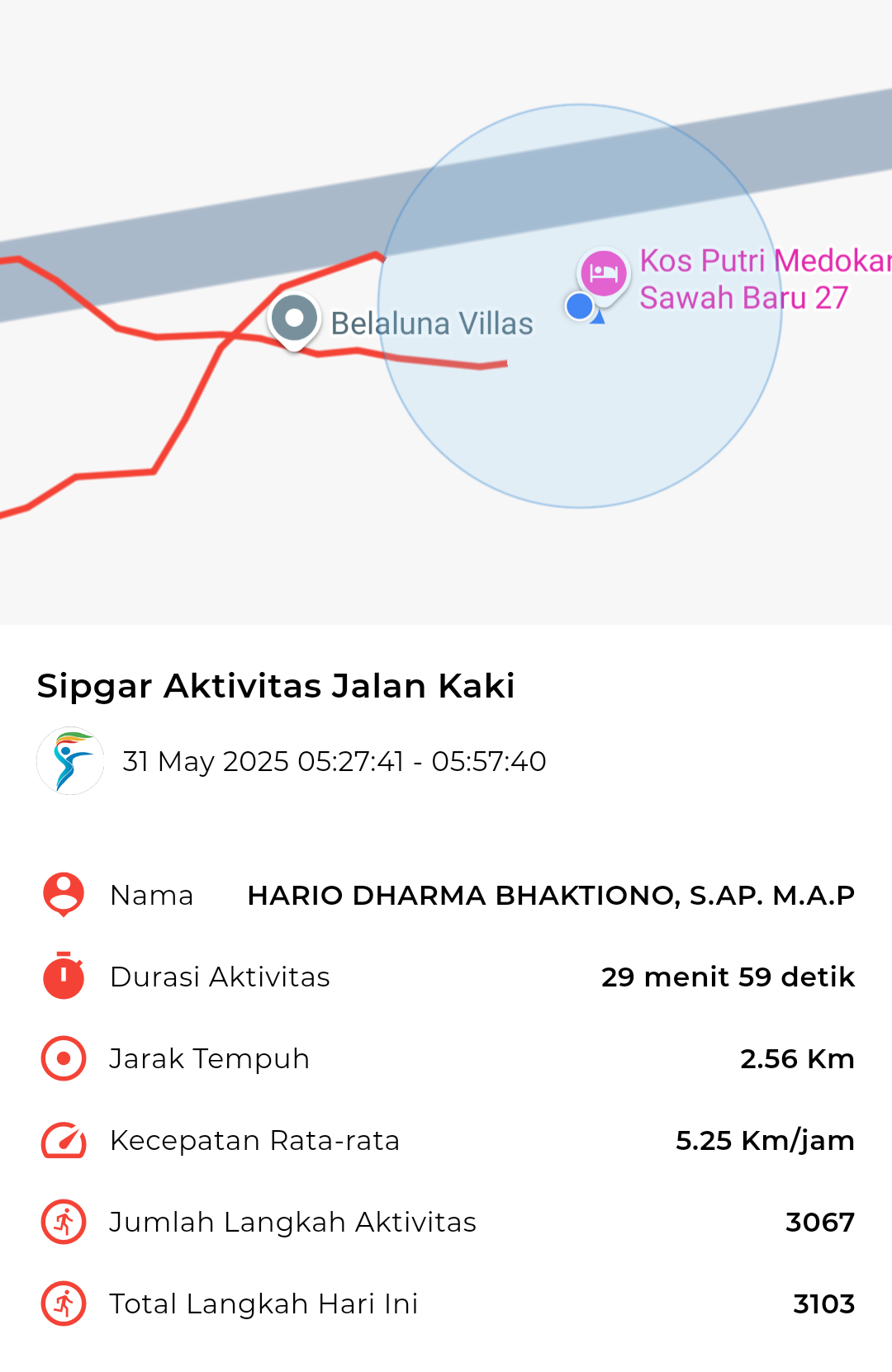This screenshot has width=892, height=1372.
Task: Open the Sipgar app logo icon
Action: (71, 761)
